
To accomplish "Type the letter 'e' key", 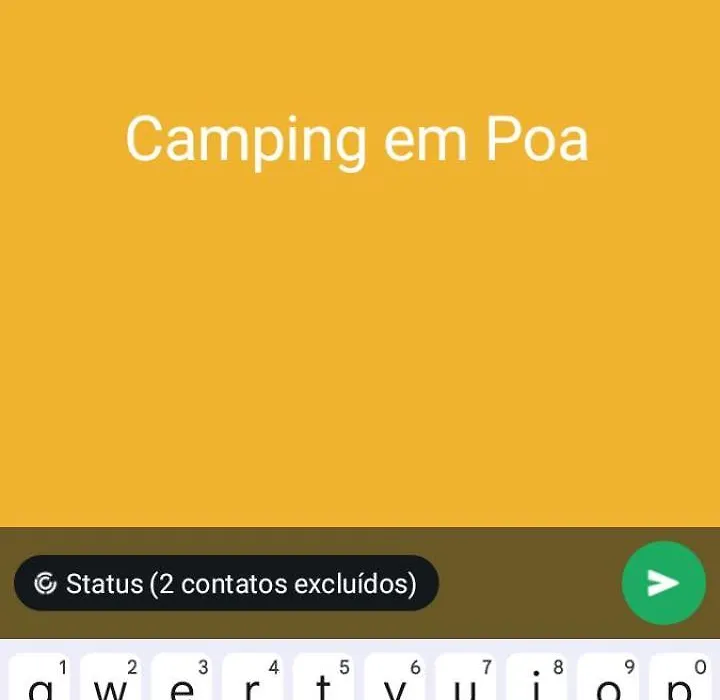I will (182, 680).
